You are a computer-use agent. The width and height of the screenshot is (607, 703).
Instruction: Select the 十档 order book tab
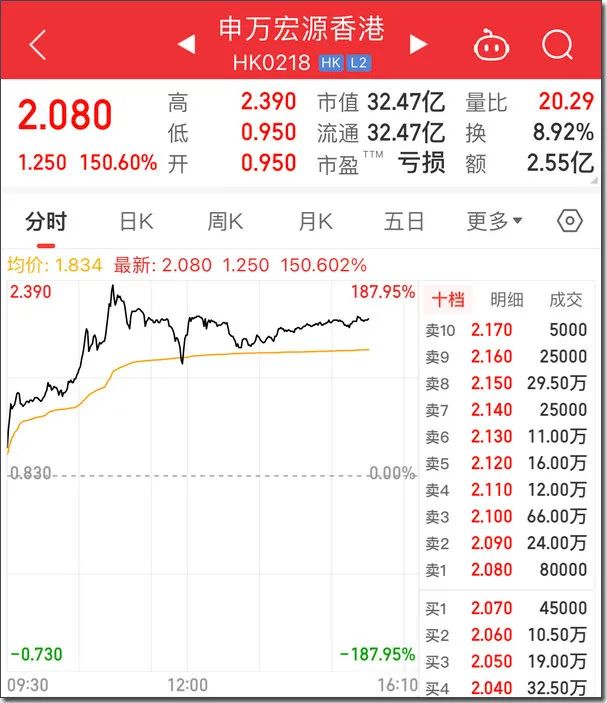coord(447,300)
